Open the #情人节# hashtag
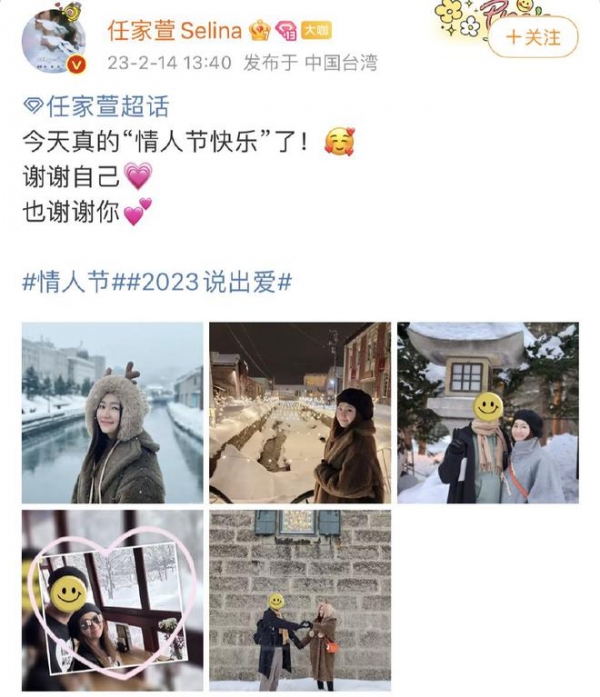This screenshot has height=697, width=600. point(68,281)
